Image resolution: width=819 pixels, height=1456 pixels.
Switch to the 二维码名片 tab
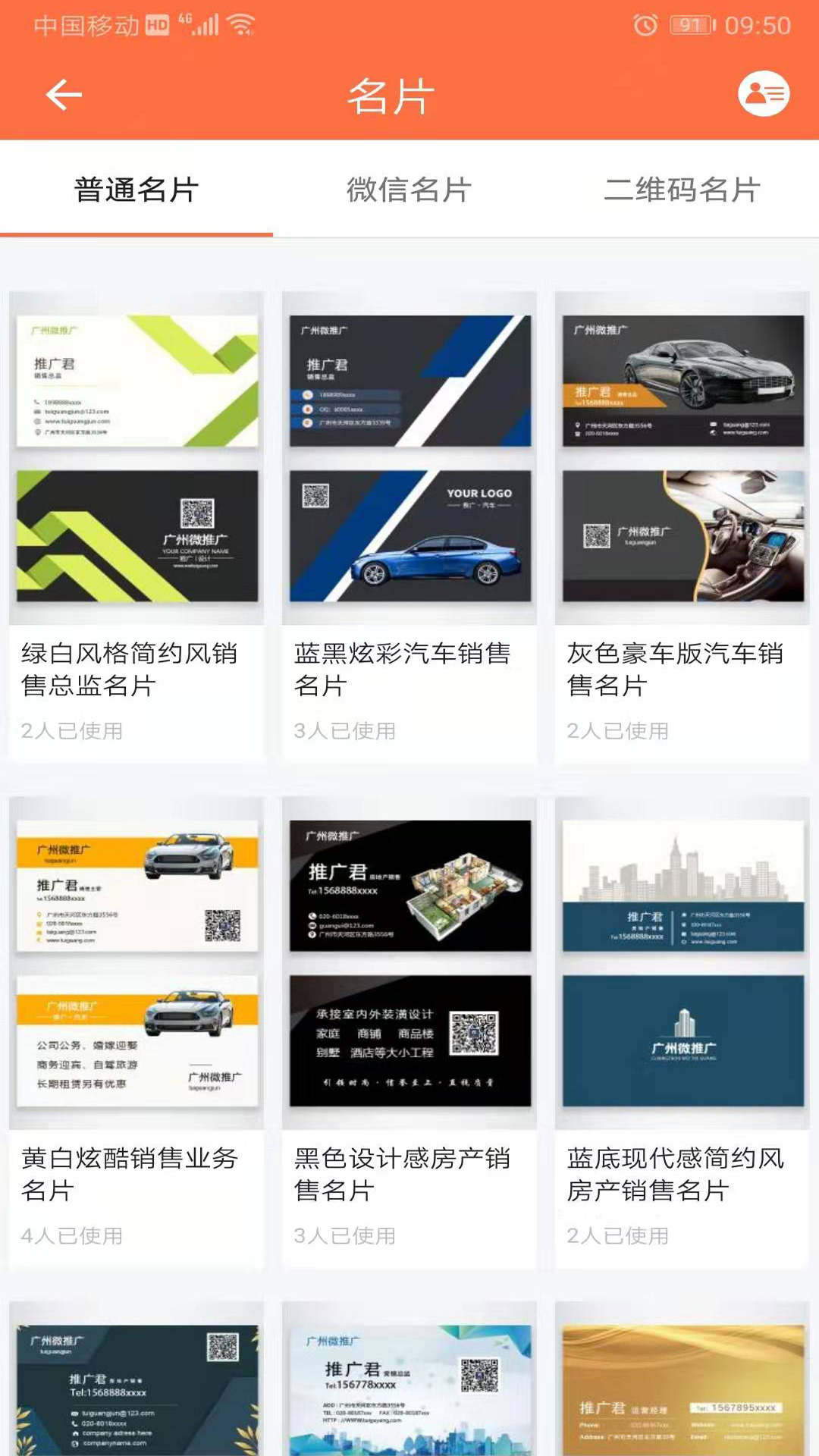pyautogui.click(x=682, y=190)
